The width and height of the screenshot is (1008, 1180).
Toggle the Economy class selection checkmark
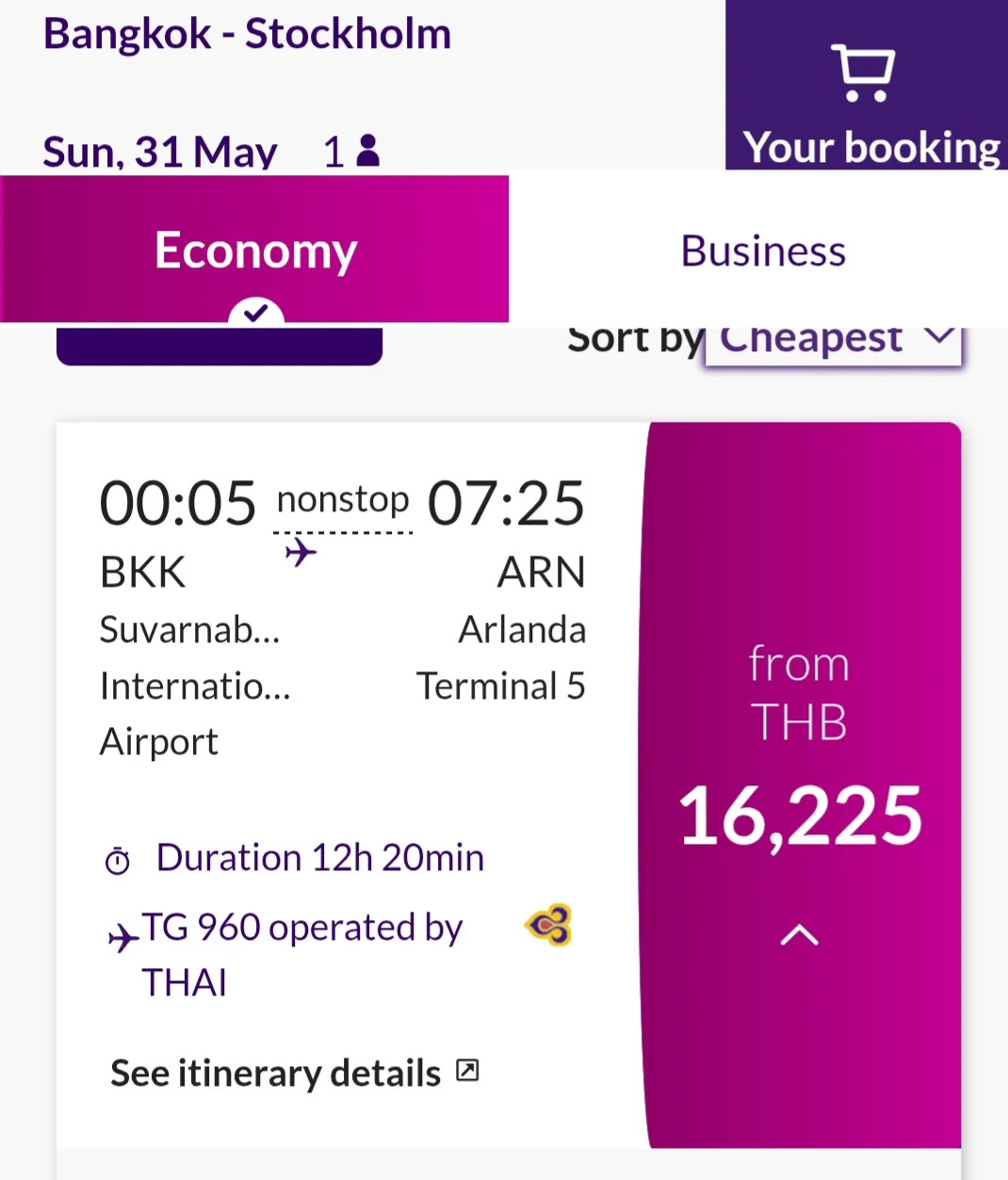point(255,313)
